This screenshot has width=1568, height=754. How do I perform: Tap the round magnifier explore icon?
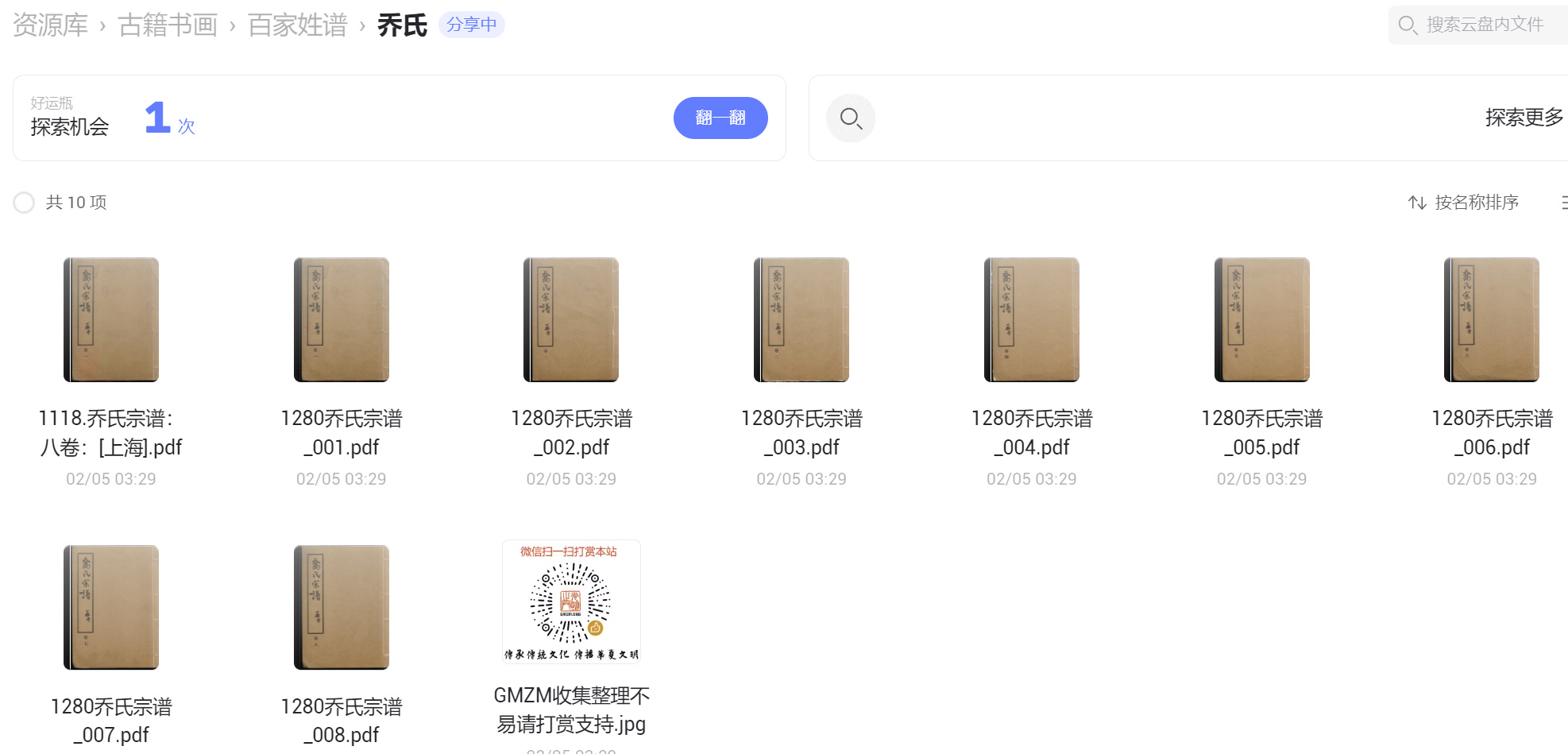(x=851, y=118)
